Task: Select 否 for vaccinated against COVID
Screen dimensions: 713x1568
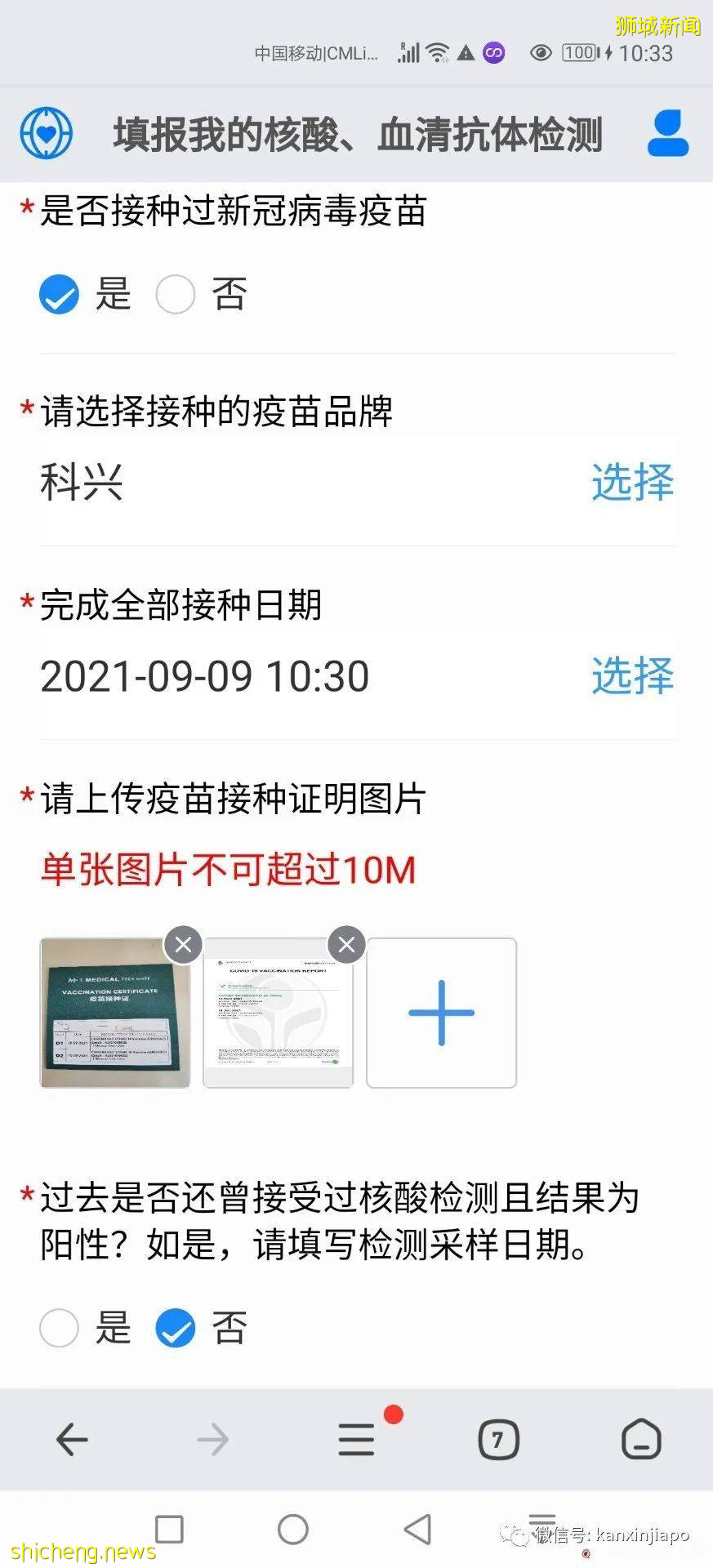Action: 176,295
